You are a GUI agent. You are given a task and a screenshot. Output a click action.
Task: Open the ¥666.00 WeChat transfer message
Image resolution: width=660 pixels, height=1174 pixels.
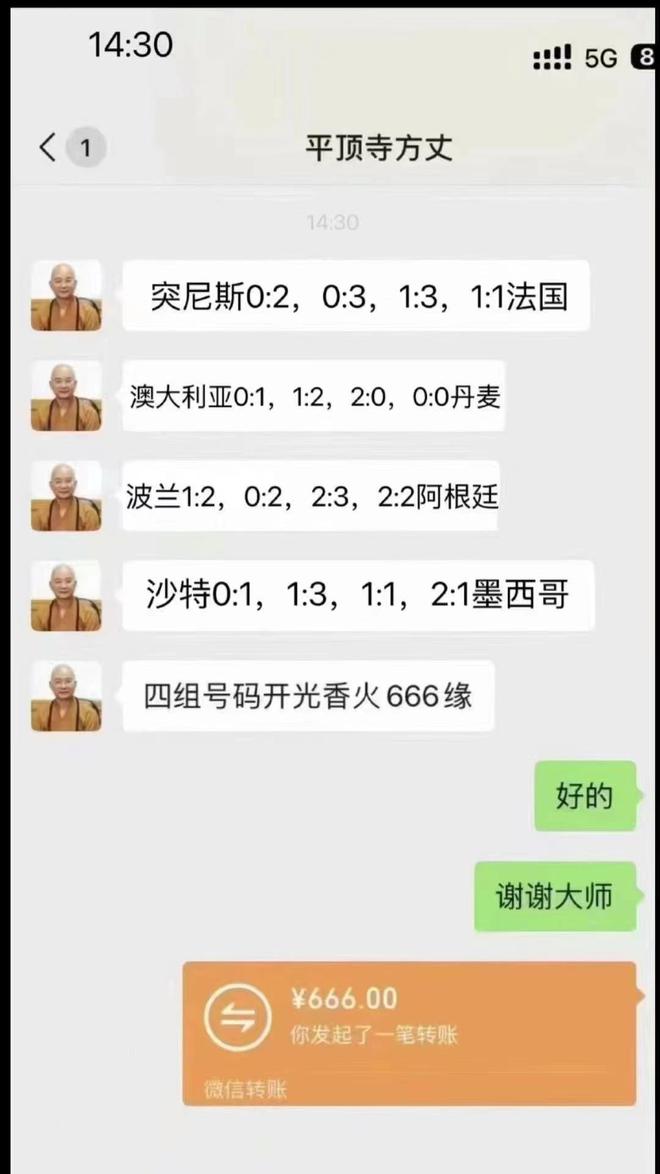point(409,1032)
